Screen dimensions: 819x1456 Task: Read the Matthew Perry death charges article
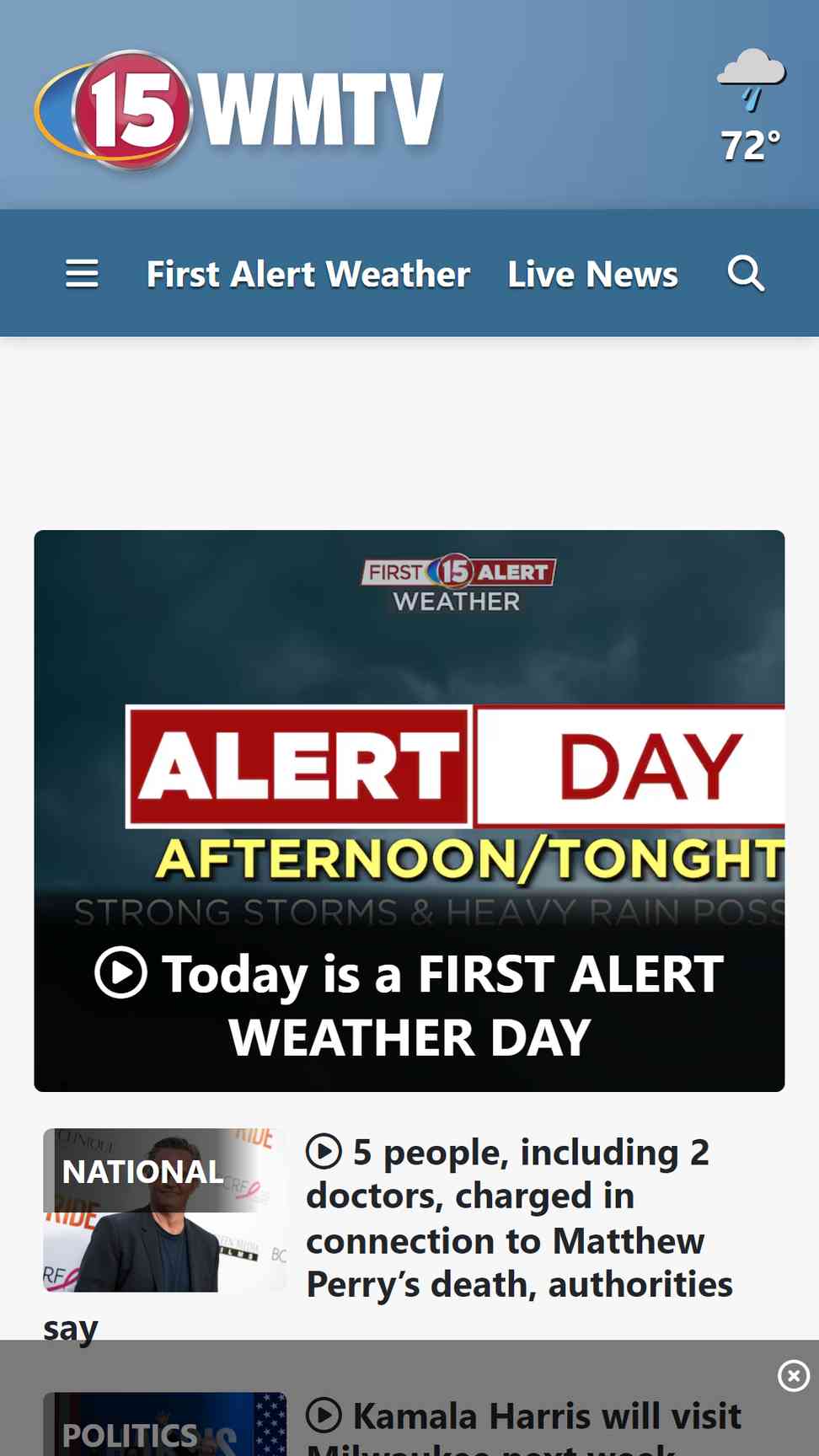tap(519, 1218)
